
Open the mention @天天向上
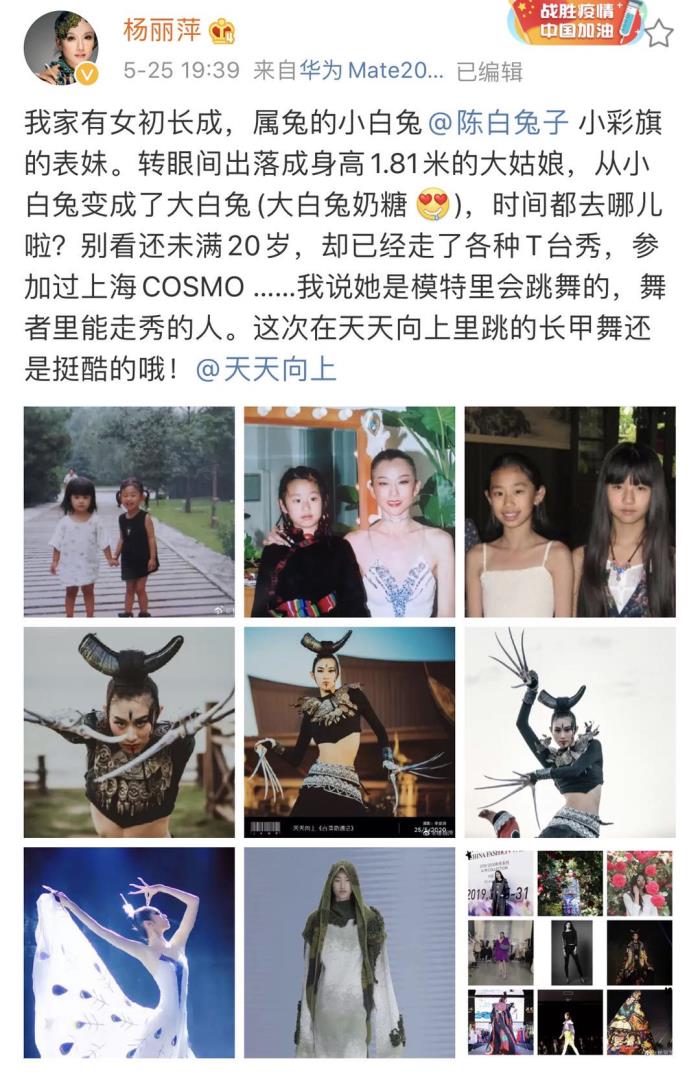tap(266, 370)
